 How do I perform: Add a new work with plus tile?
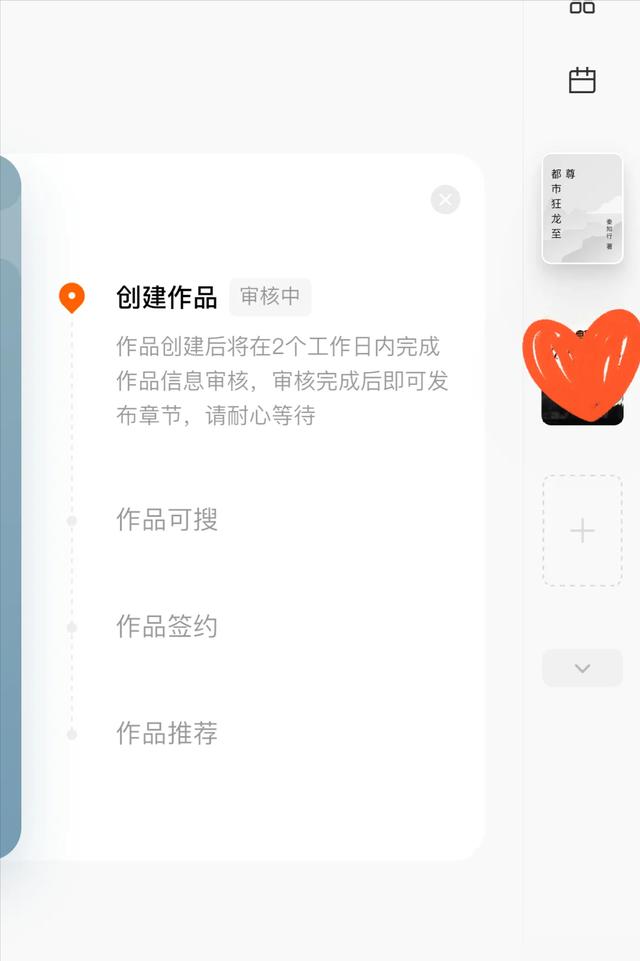[582, 531]
